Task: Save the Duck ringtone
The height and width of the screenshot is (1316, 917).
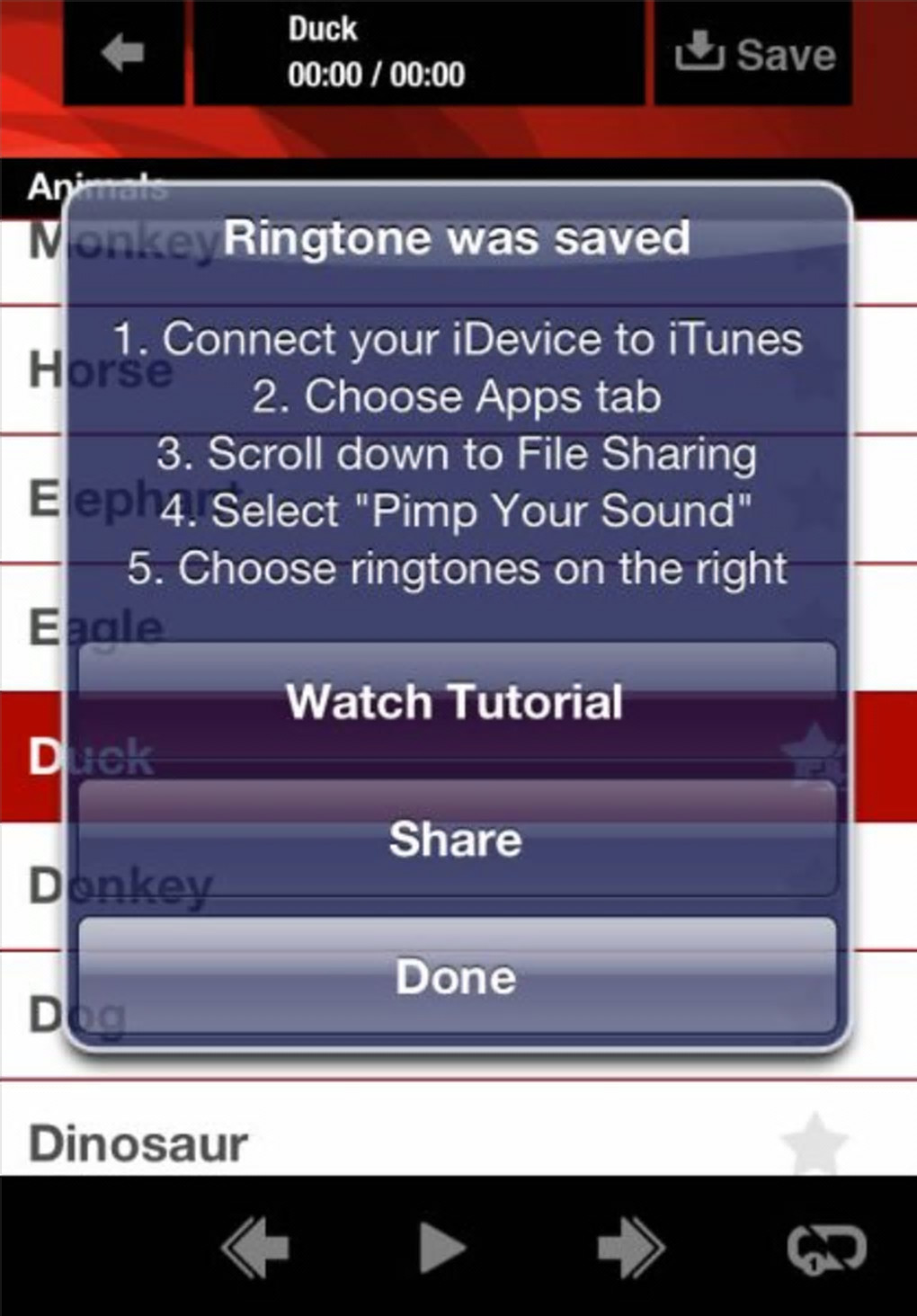Action: pyautogui.click(x=753, y=53)
